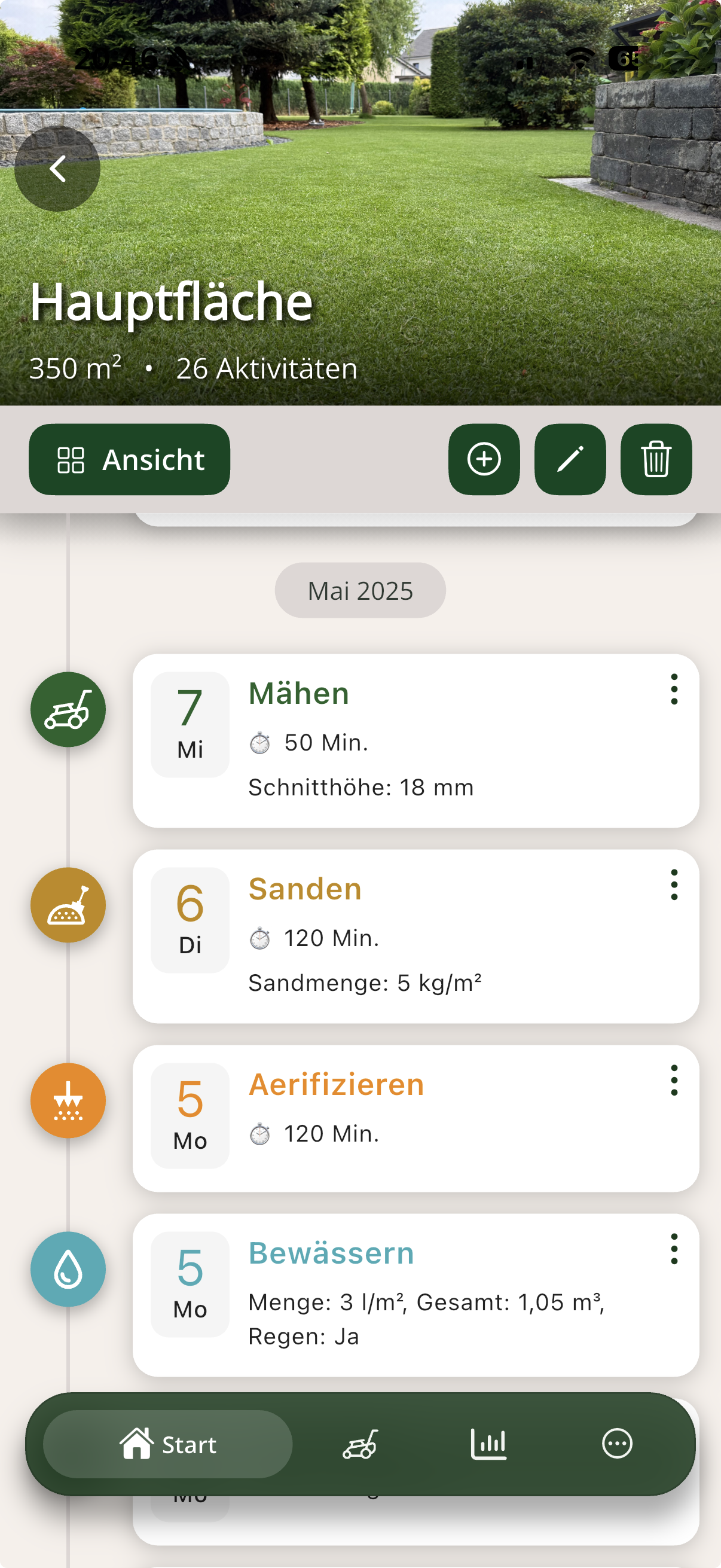Go back using the chevron over the lawn photo
The height and width of the screenshot is (1568, 721).
point(59,169)
